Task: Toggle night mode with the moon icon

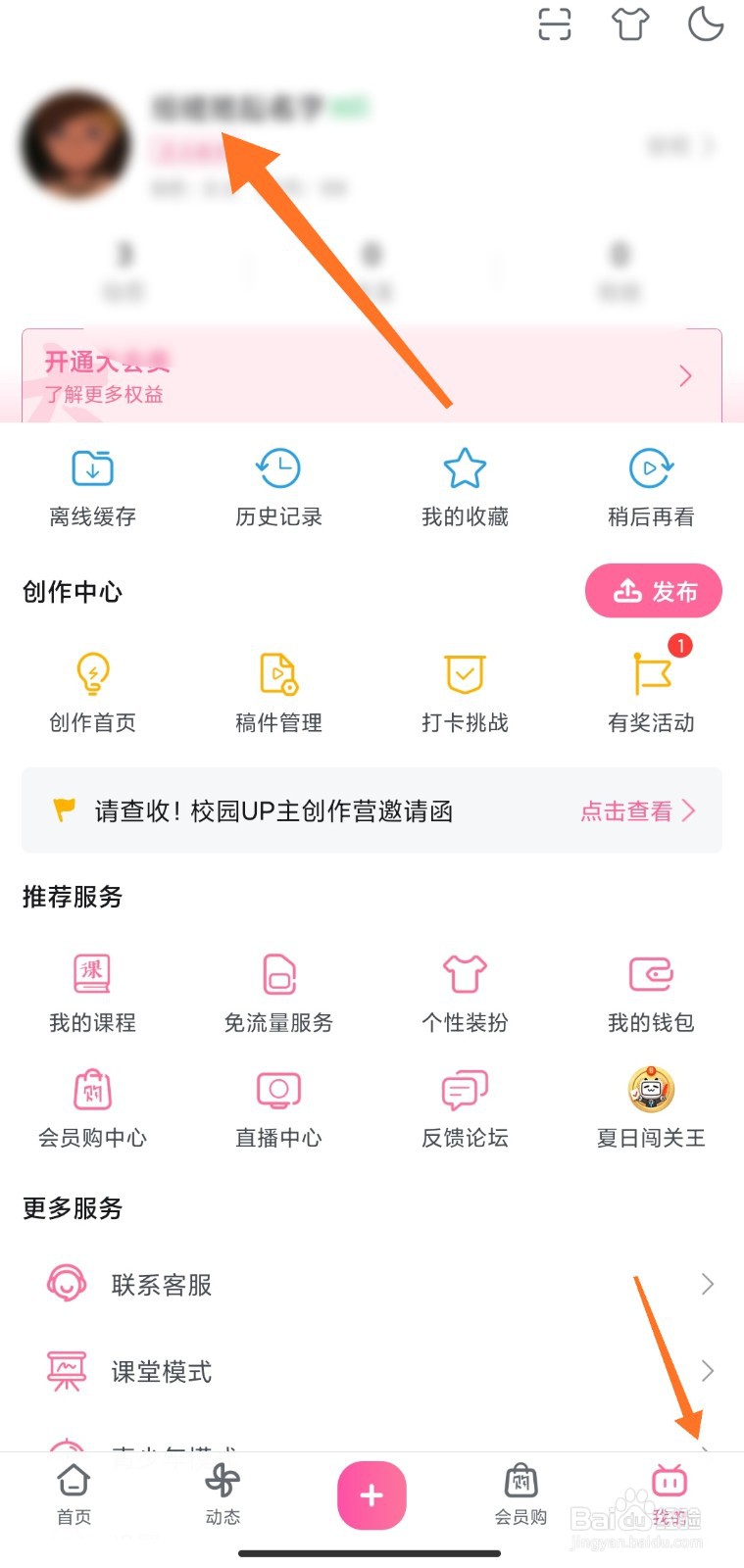Action: tap(706, 26)
